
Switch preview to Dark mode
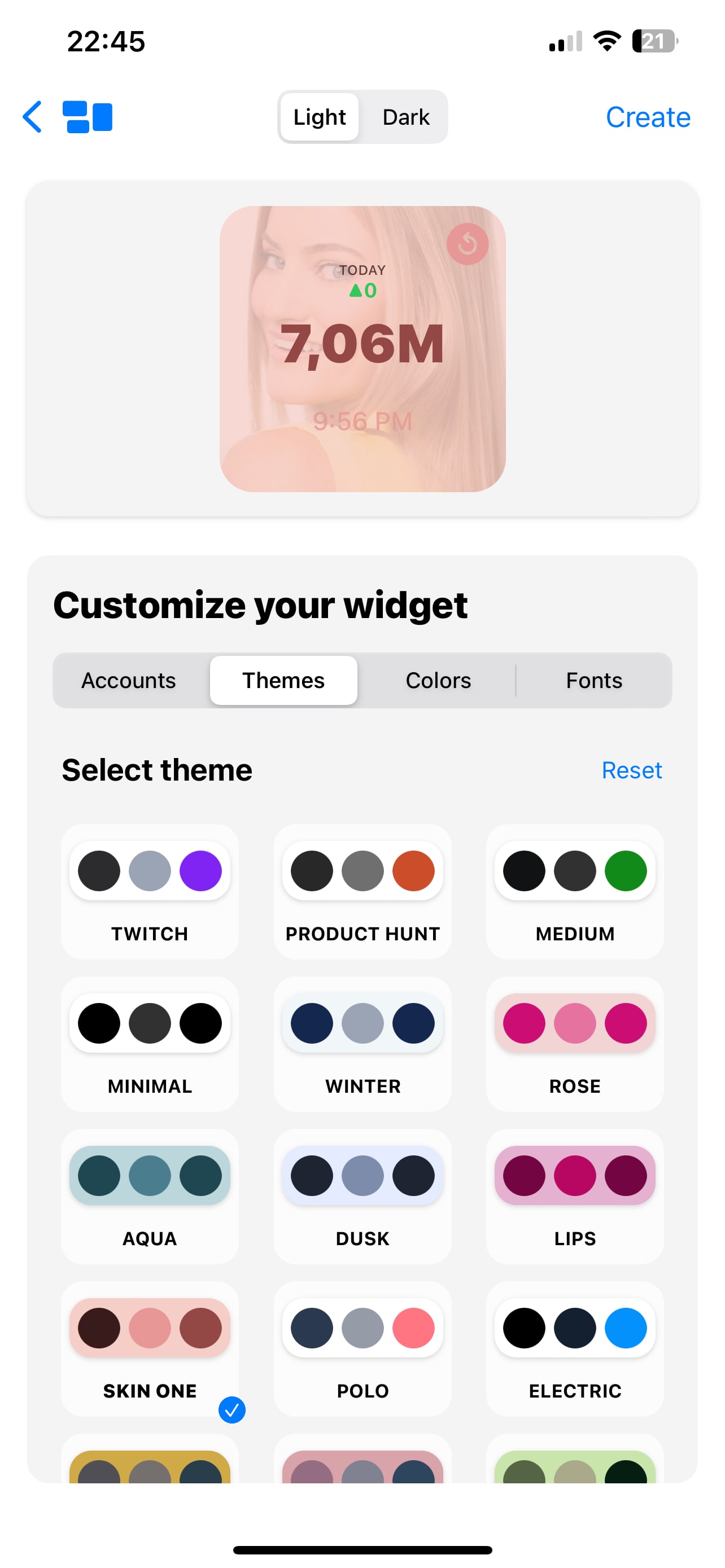[x=405, y=117]
